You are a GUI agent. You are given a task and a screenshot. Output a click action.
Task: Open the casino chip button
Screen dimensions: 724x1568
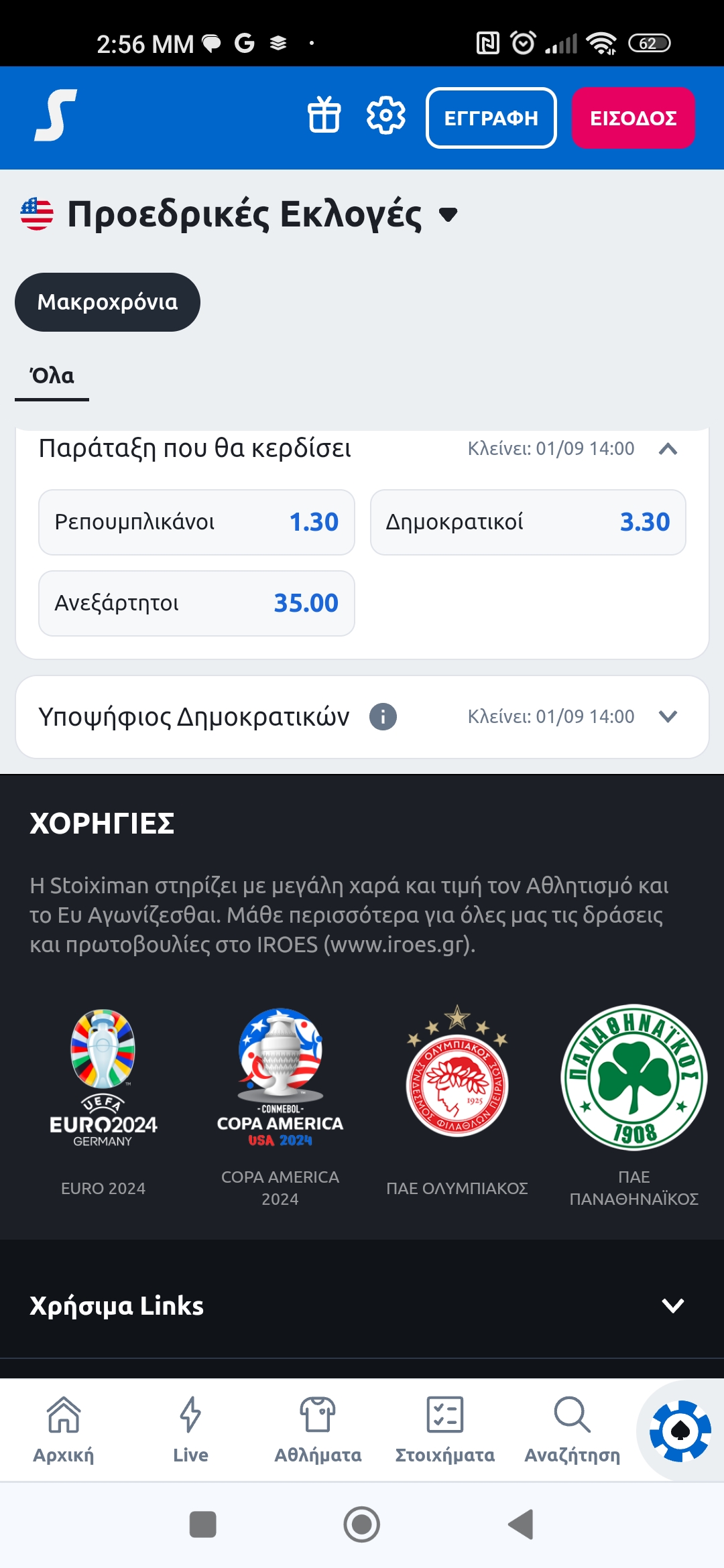point(680,1431)
